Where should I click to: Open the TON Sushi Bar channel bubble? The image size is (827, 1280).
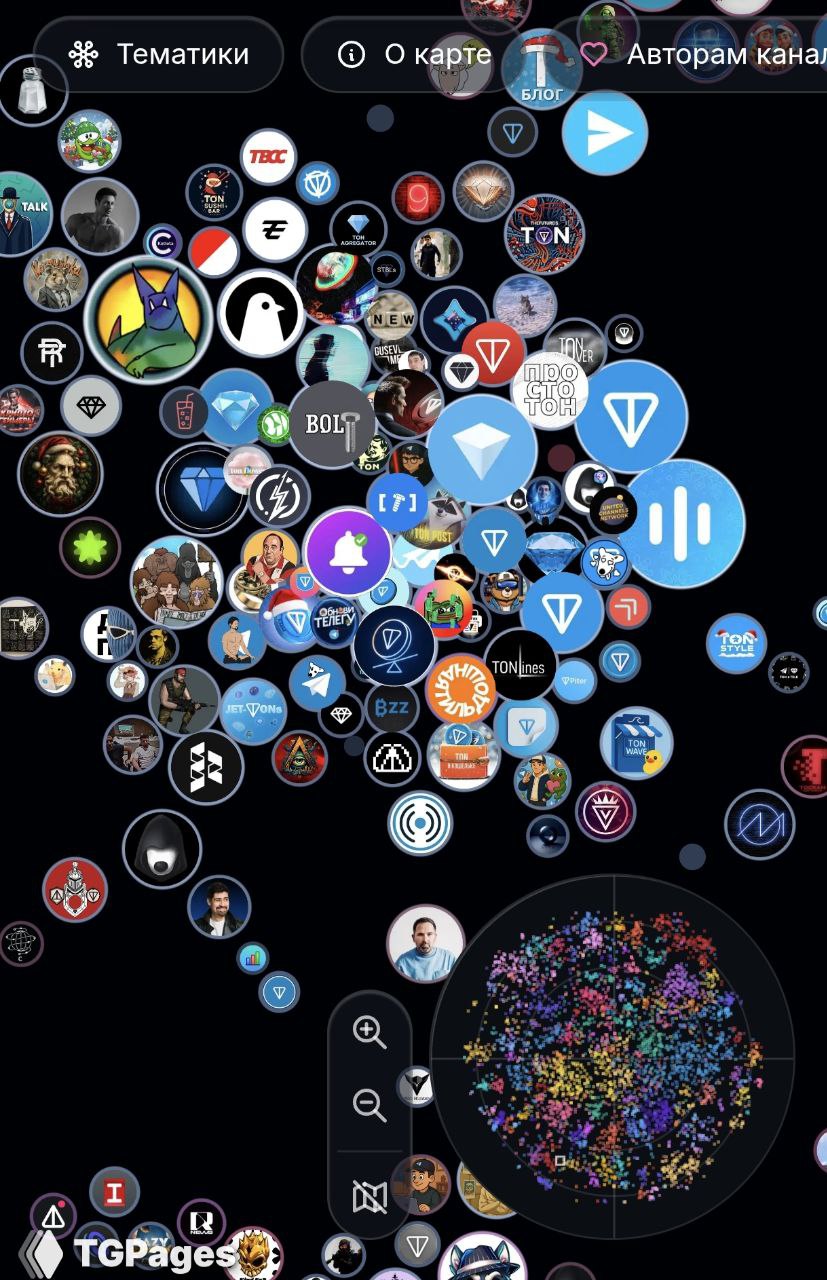(x=213, y=192)
